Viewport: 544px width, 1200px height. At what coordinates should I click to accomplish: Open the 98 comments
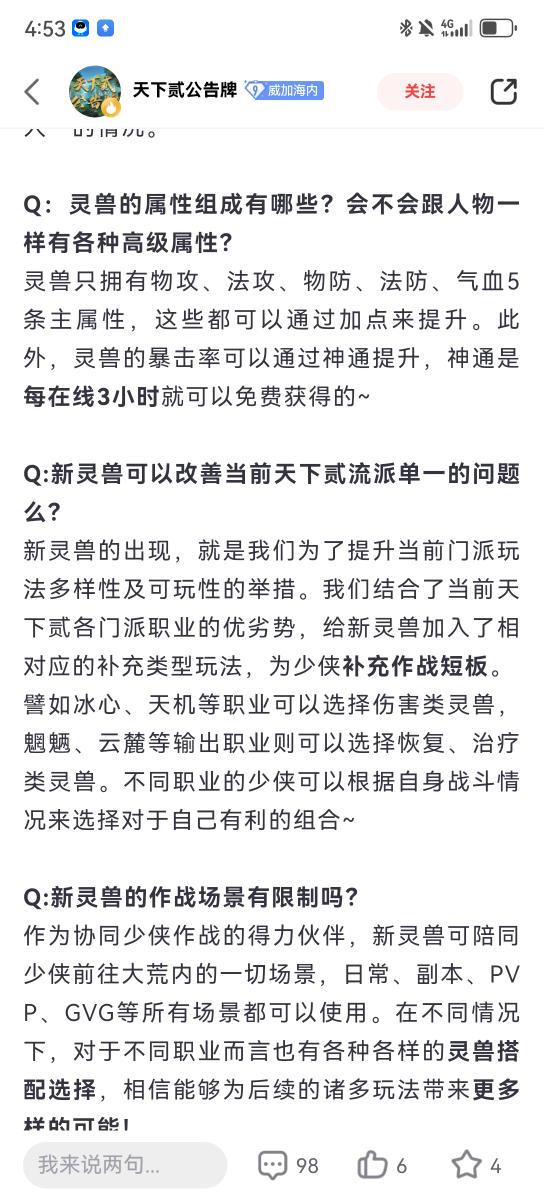coord(288,1165)
